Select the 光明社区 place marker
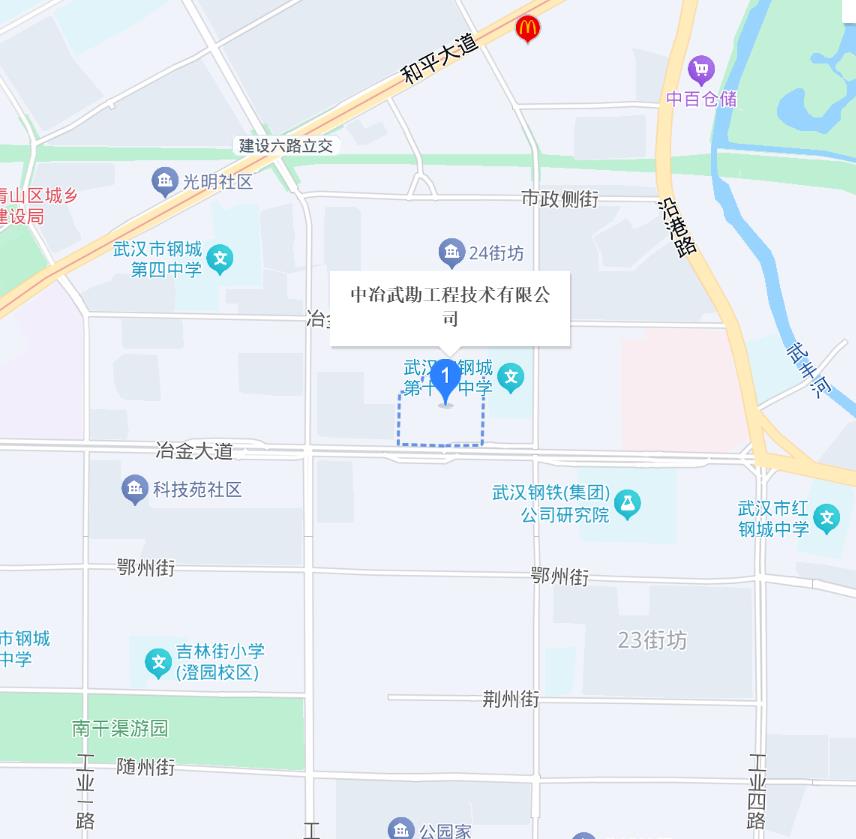Viewport: 856px width, 839px height. [x=164, y=182]
